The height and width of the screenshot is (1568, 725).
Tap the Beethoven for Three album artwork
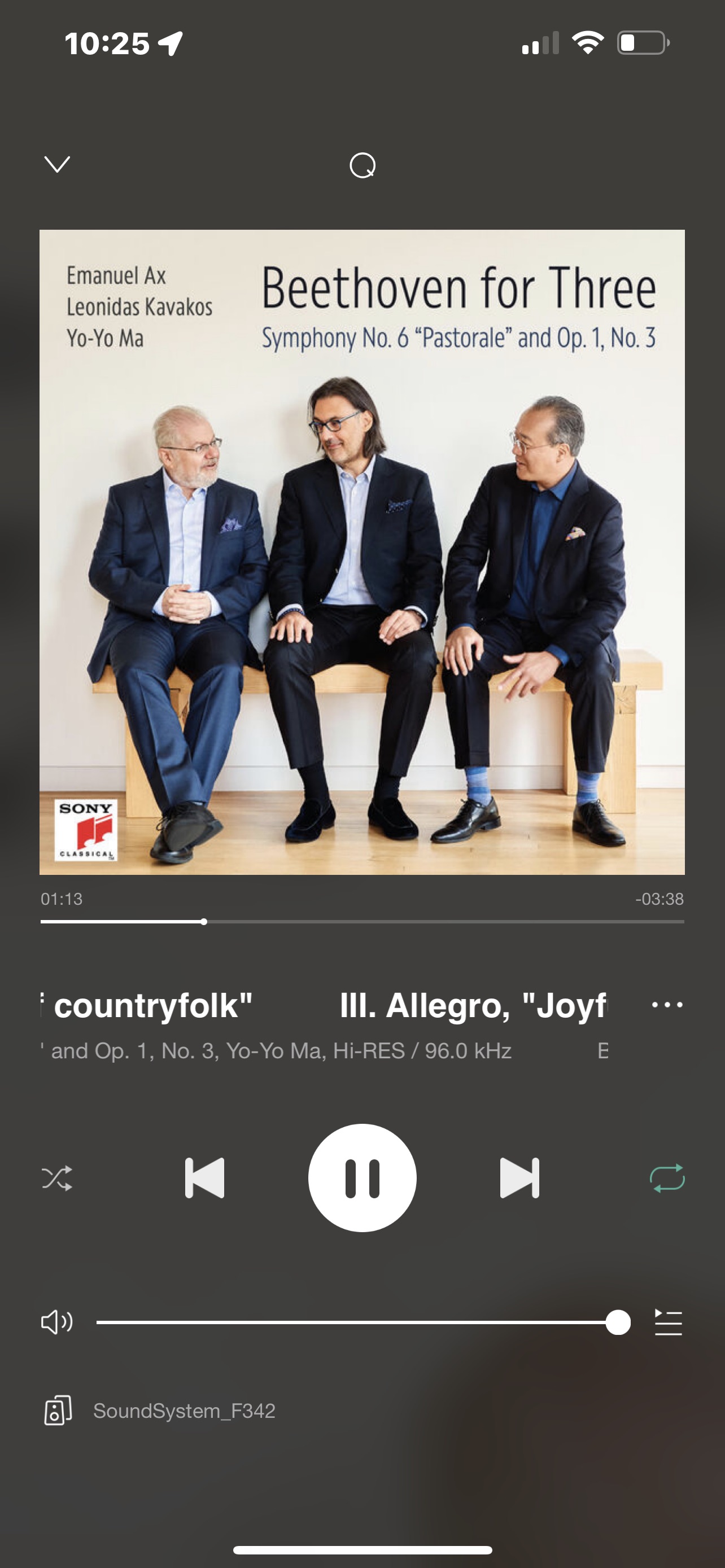pos(362,552)
